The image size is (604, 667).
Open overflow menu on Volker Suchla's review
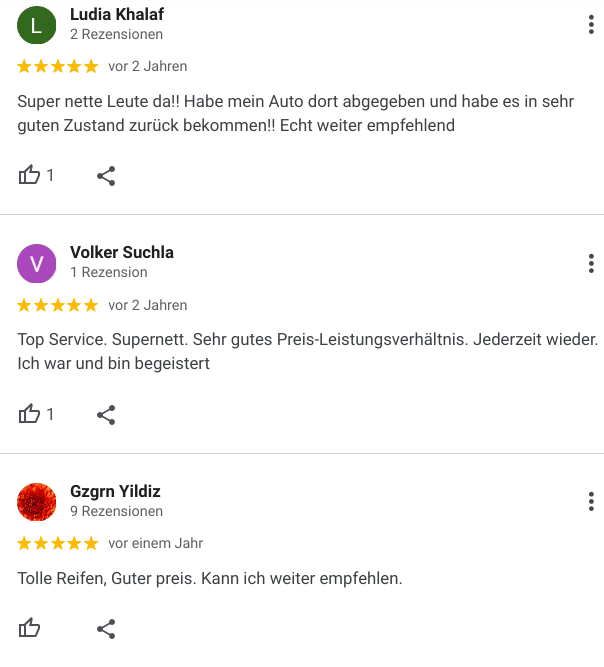[592, 264]
